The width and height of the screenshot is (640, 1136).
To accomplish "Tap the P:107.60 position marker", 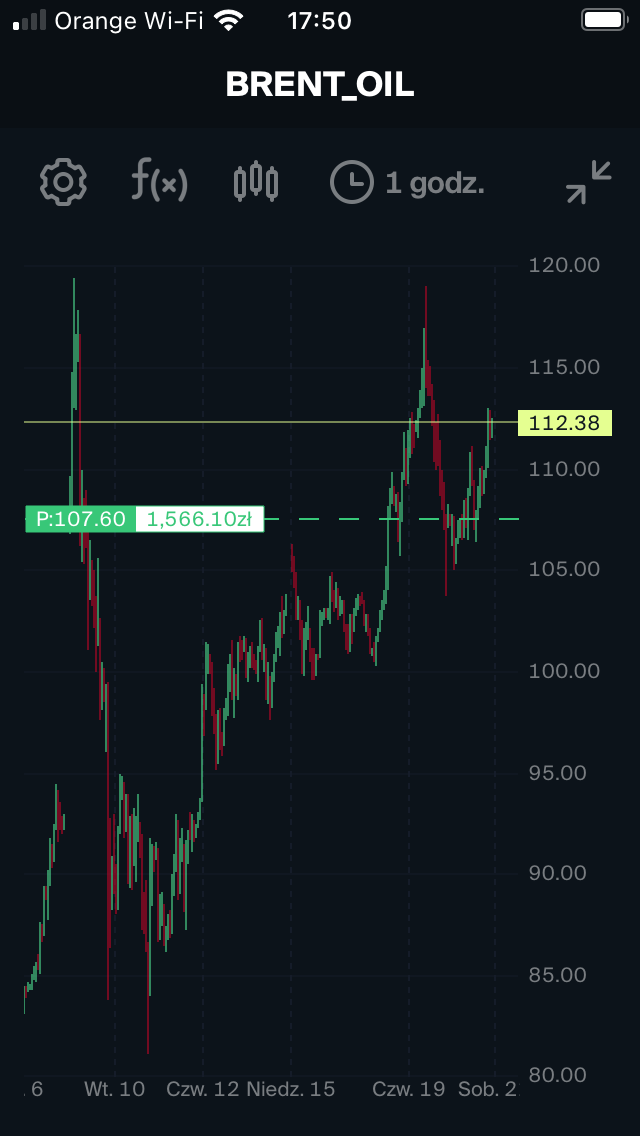I will (x=81, y=519).
